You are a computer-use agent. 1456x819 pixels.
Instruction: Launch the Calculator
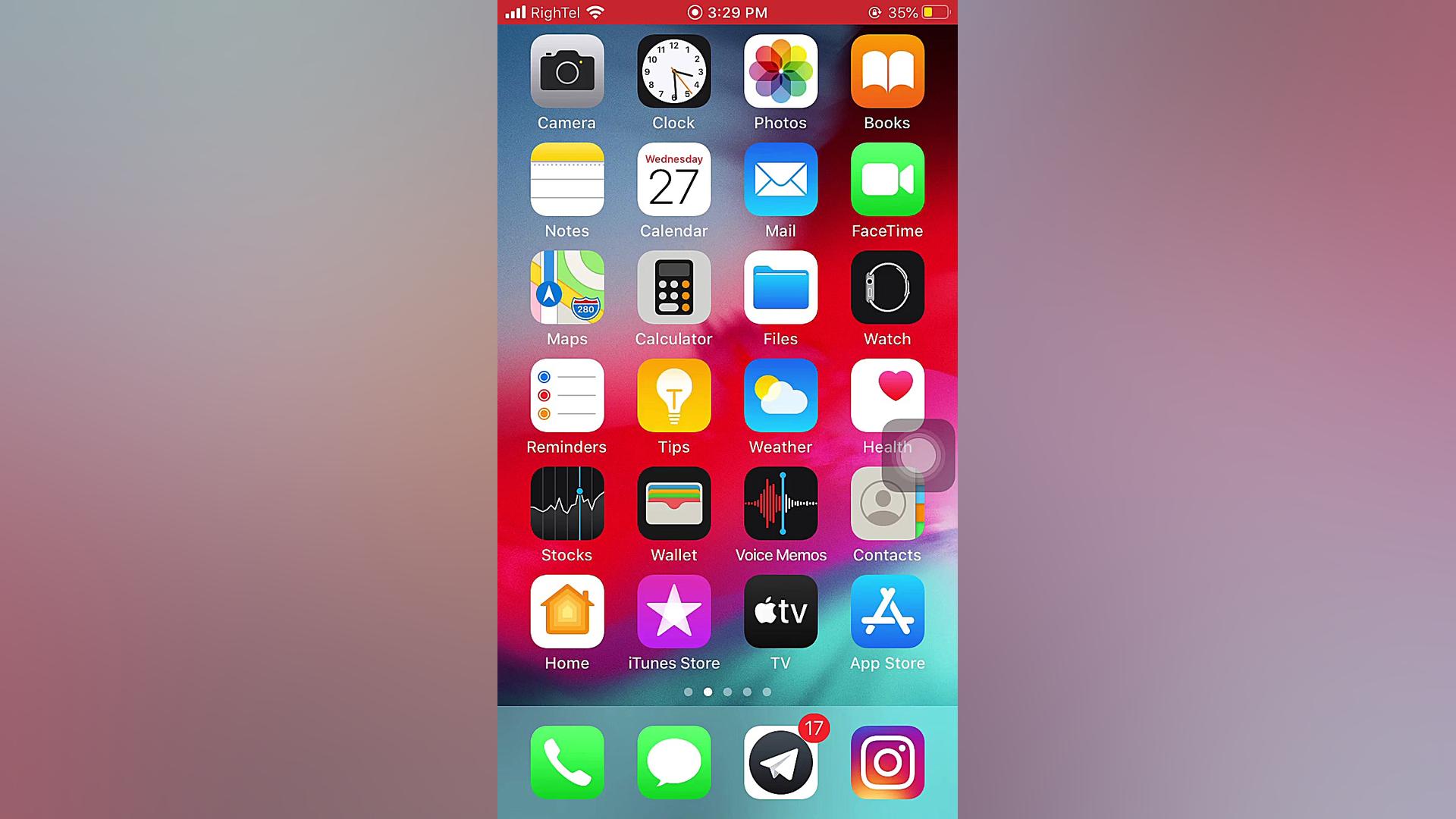pyautogui.click(x=673, y=287)
